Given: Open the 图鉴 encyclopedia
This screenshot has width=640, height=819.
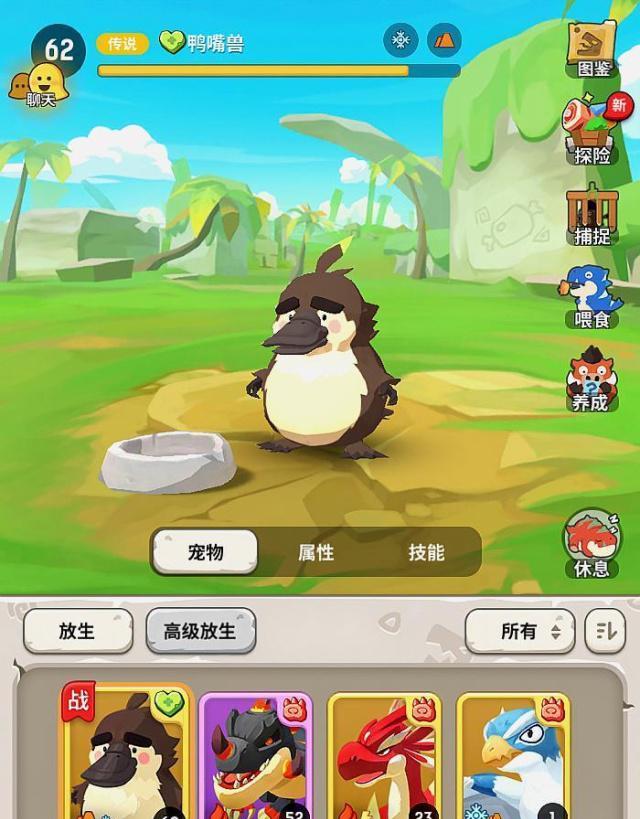Looking at the screenshot, I should tap(592, 50).
